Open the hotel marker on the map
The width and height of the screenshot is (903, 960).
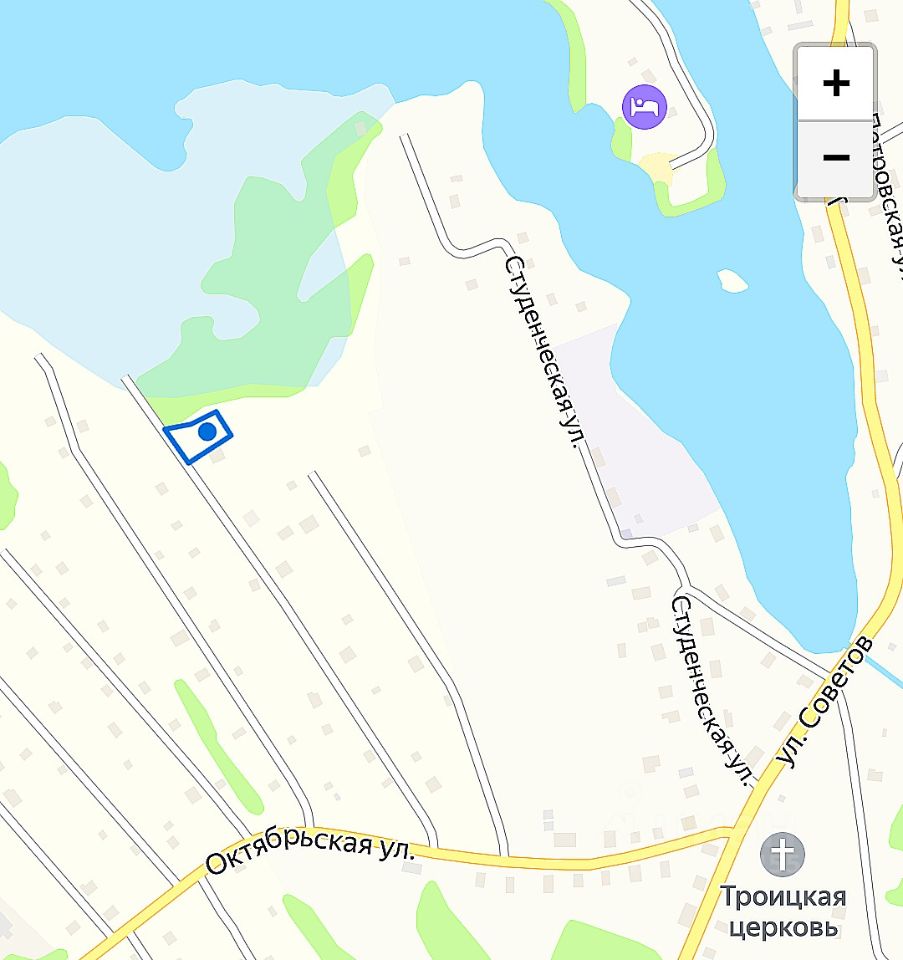tap(644, 106)
